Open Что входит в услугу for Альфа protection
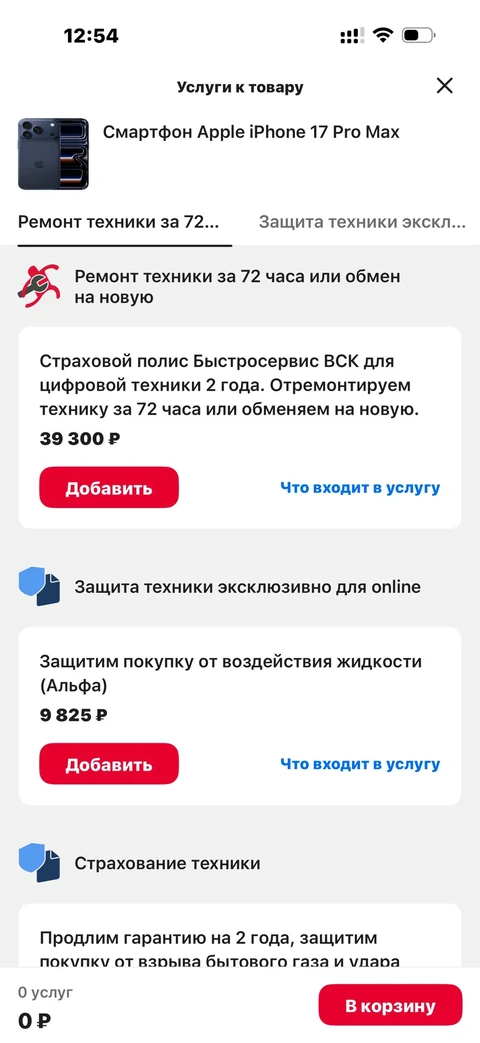Screen dimensions: 480x1043 coord(360,764)
